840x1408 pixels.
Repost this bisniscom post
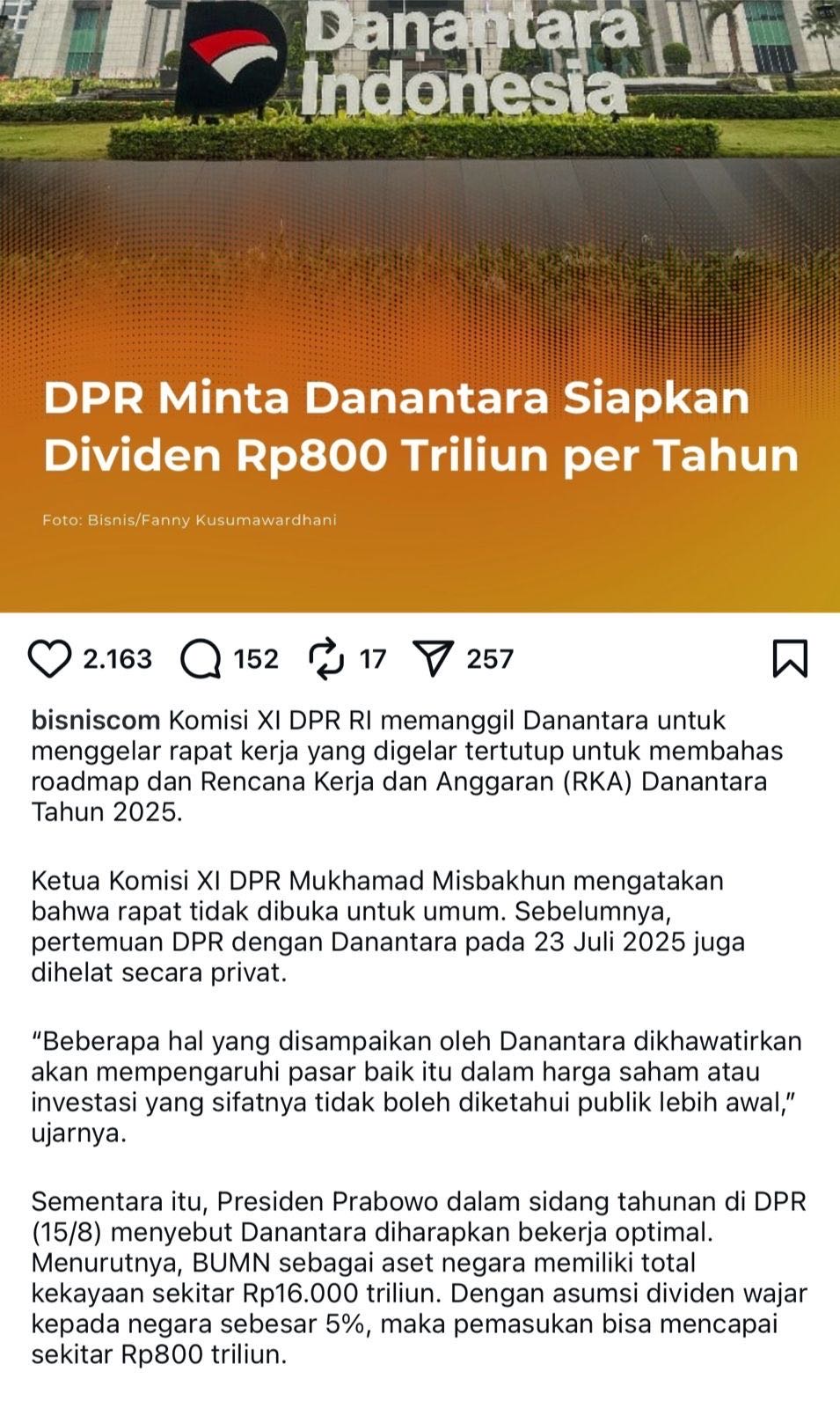pos(326,659)
